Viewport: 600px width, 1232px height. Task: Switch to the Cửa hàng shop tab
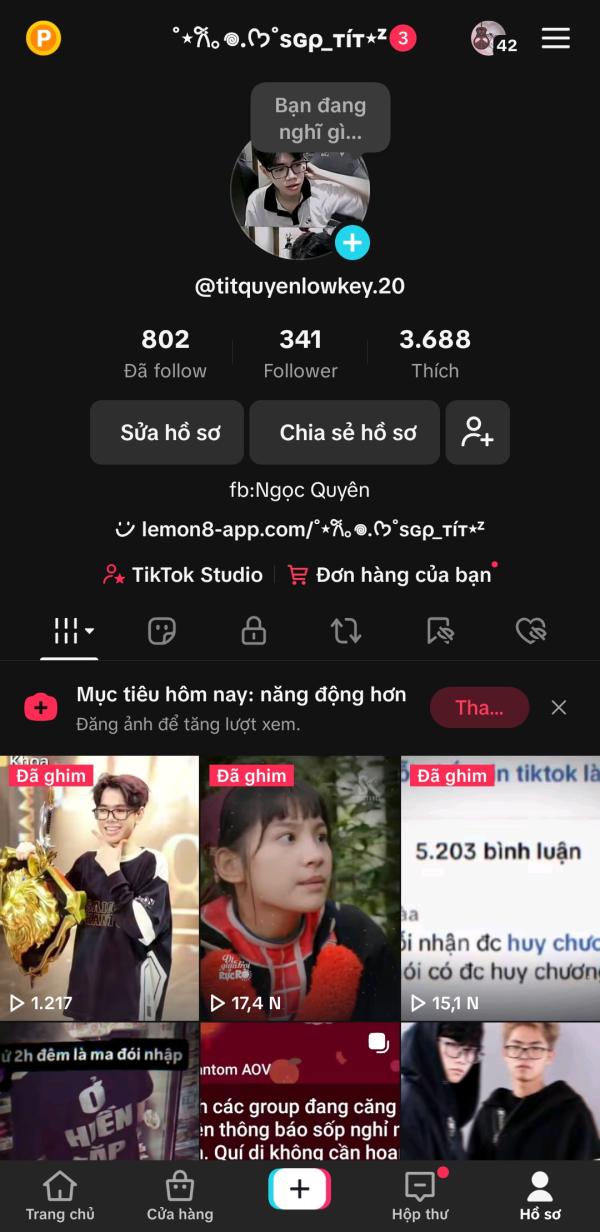[x=180, y=1196]
